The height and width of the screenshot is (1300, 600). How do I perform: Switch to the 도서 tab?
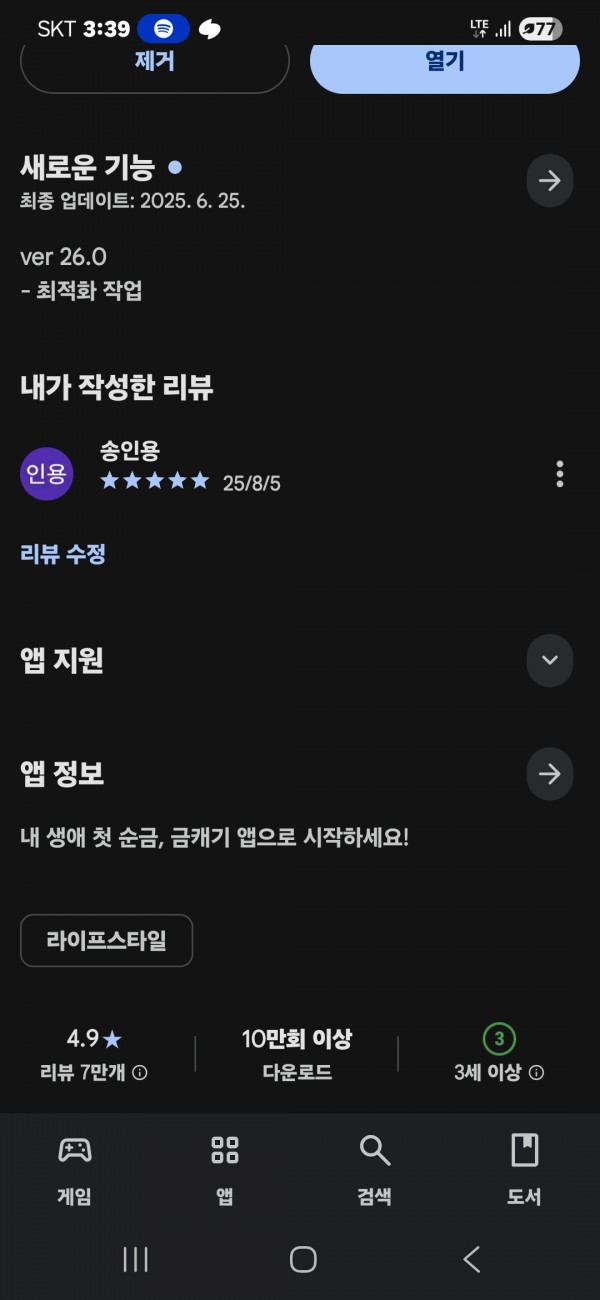525,1170
